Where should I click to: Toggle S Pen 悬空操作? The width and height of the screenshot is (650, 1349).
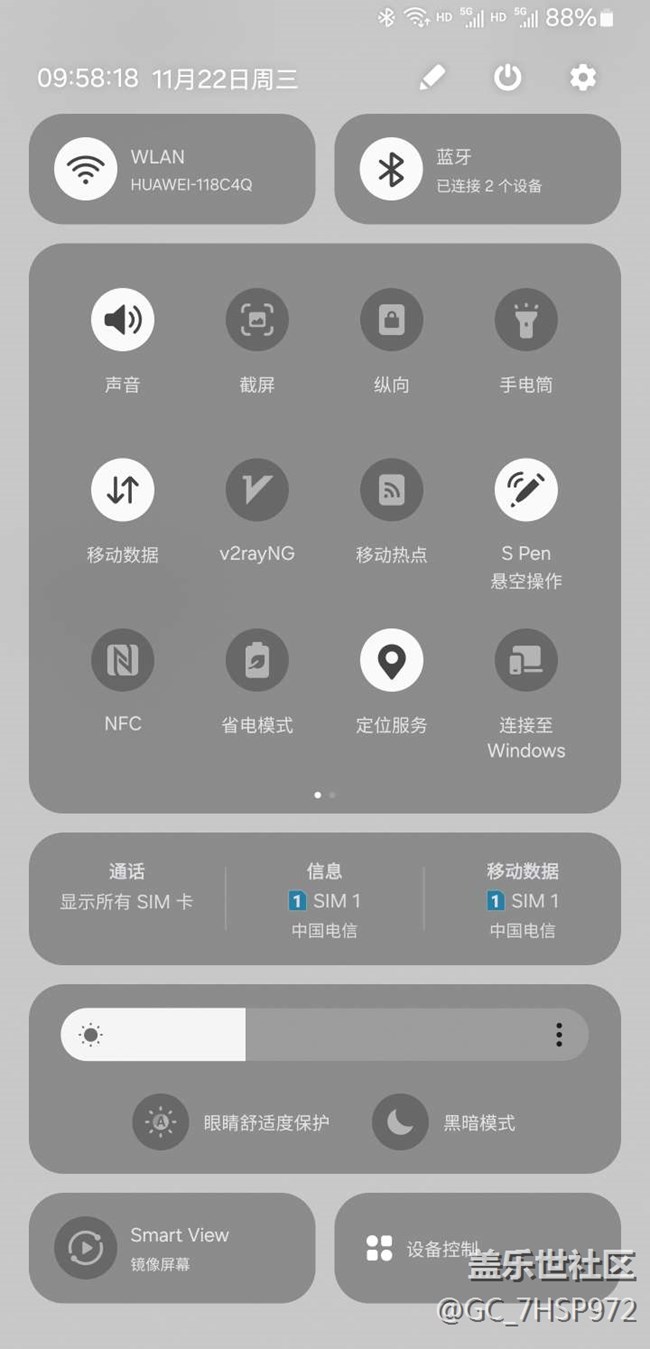click(x=526, y=490)
